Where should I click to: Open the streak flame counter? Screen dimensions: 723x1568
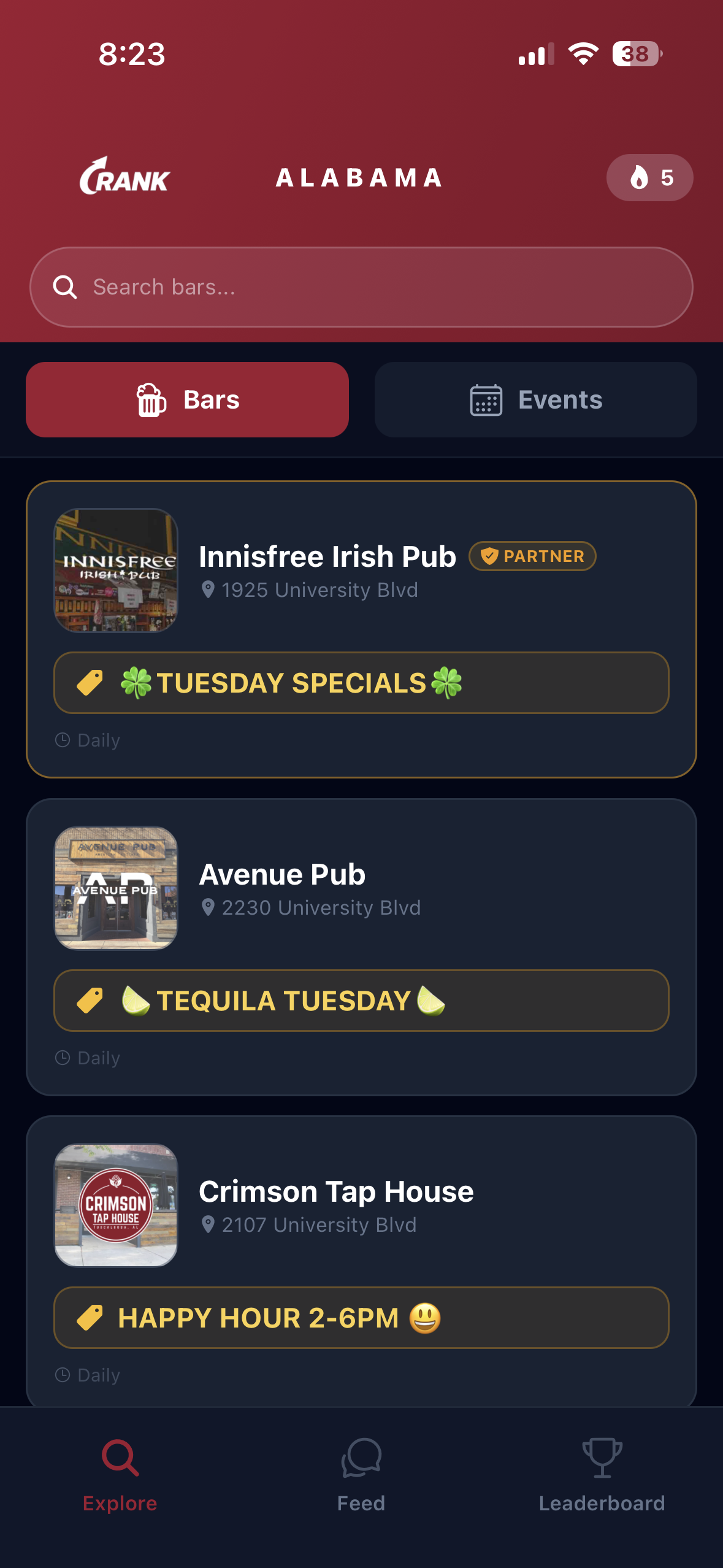649,178
